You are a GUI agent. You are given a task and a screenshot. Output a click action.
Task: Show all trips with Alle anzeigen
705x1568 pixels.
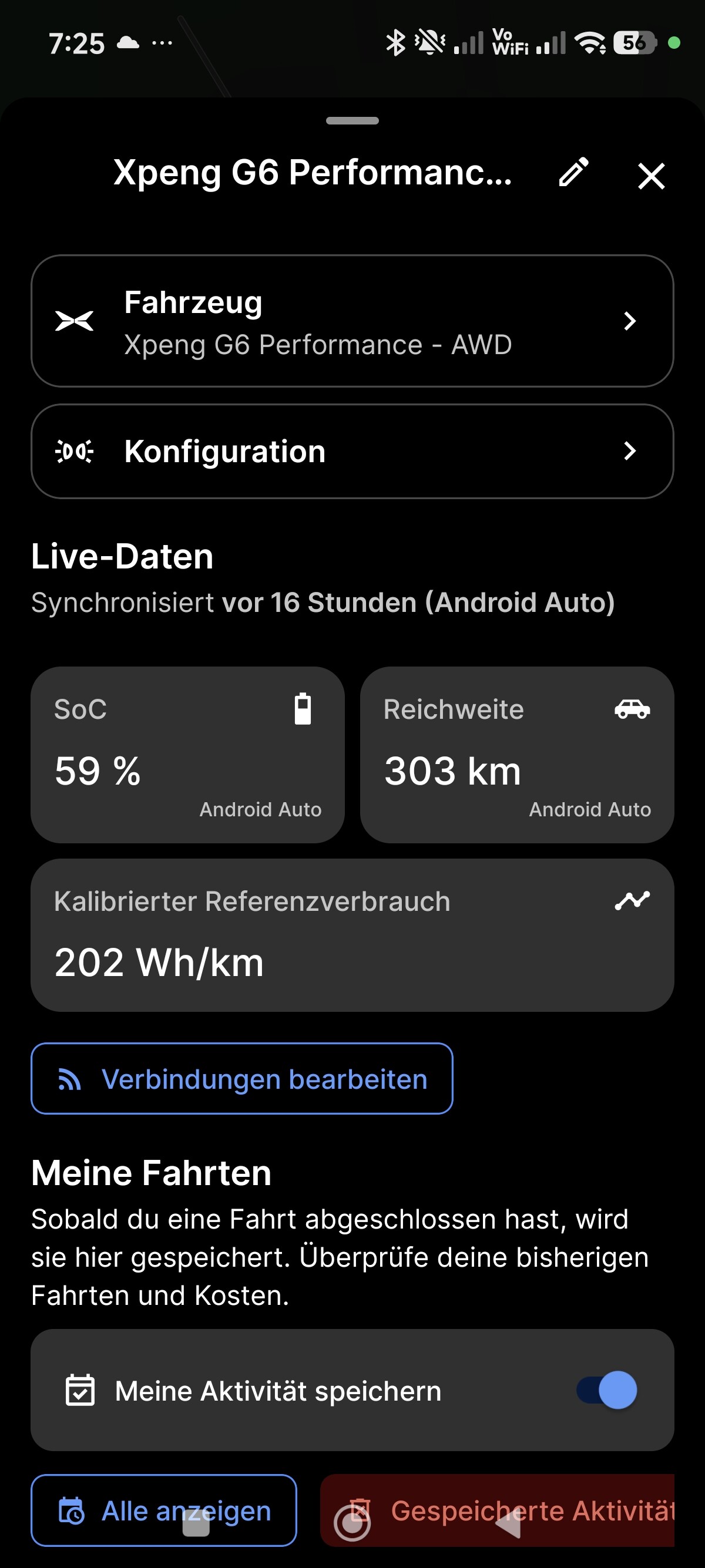click(x=164, y=1510)
